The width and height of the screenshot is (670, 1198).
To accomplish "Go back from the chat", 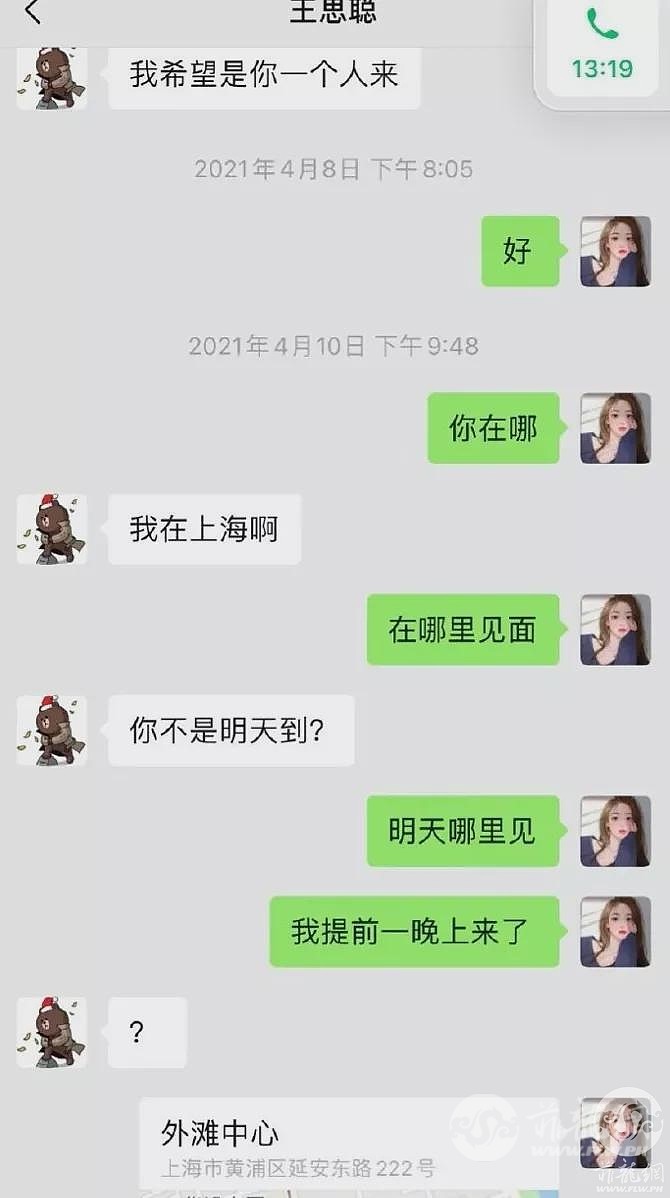I will point(33,13).
